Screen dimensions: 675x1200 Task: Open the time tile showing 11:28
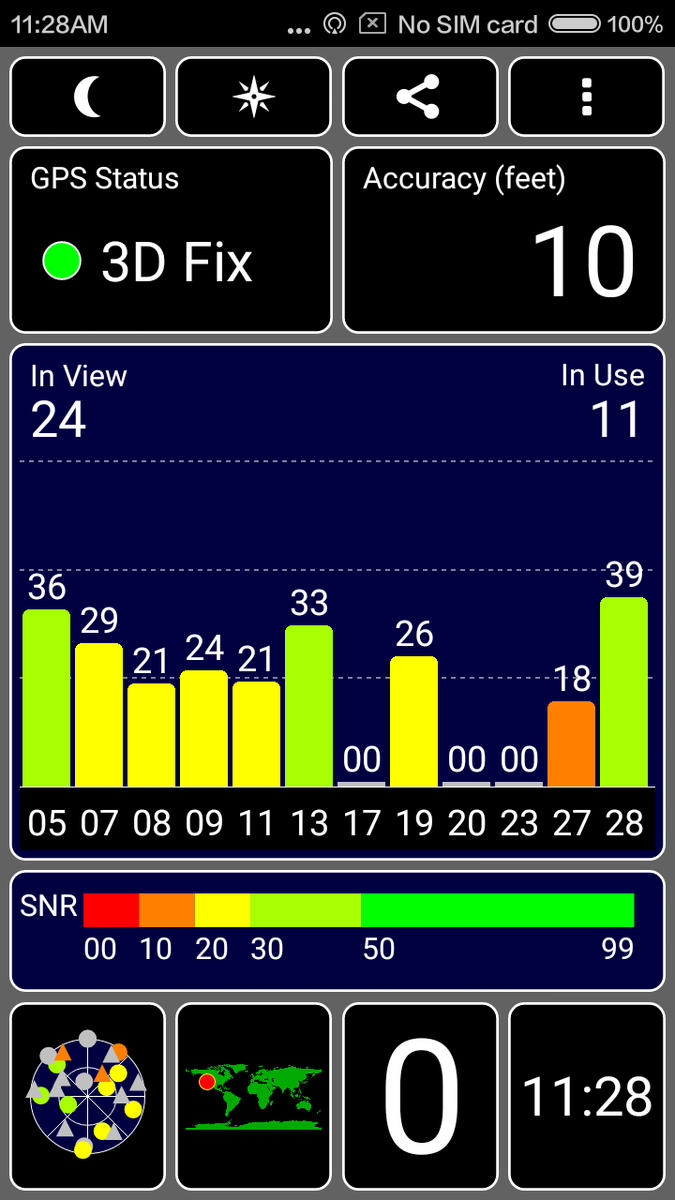tap(586, 1095)
